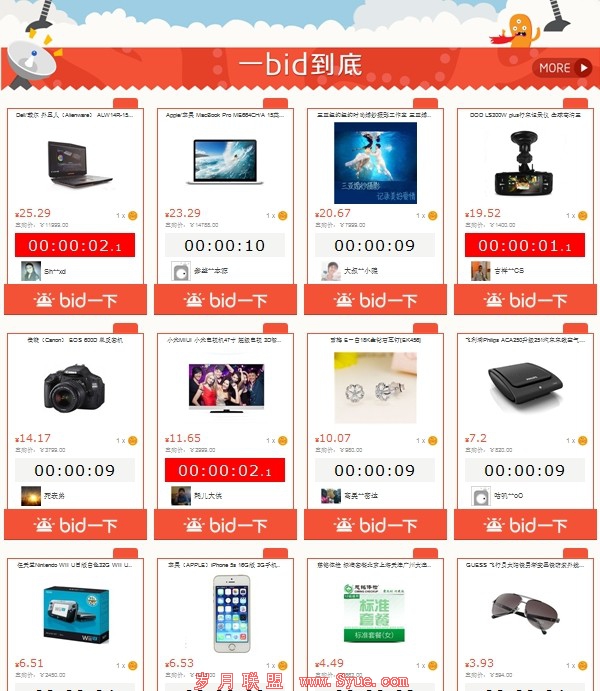View the DOD dash cam product
This screenshot has height=691, width=600.
(x=525, y=162)
